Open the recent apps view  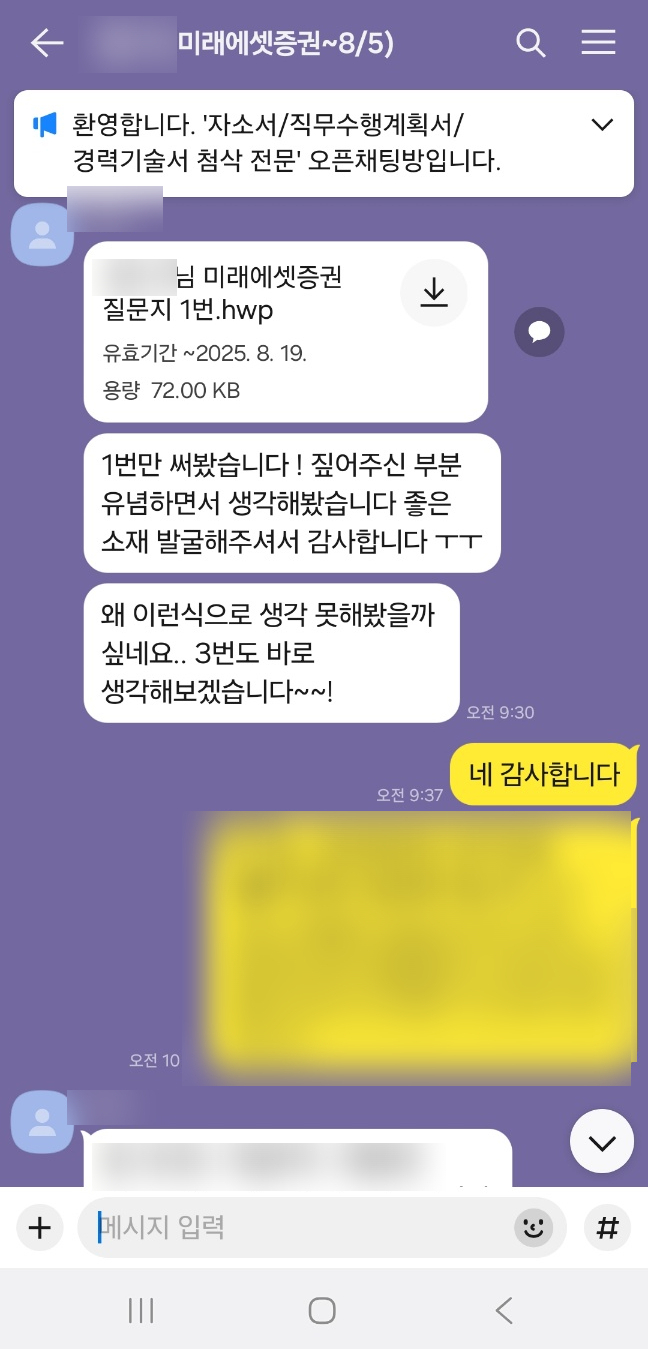click(x=141, y=1310)
